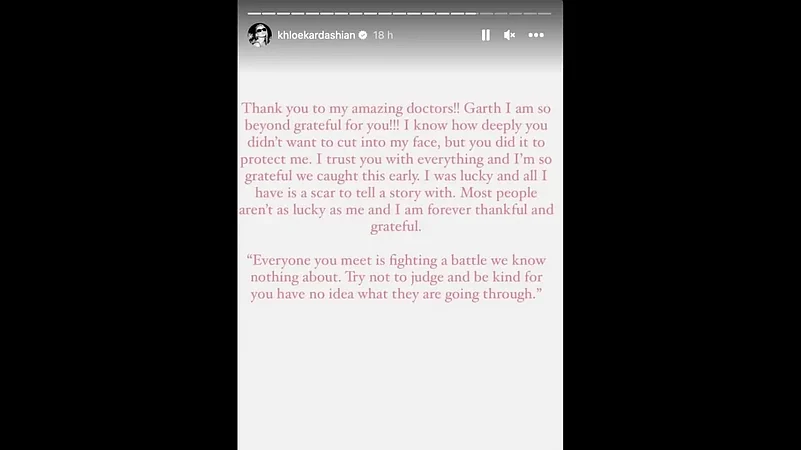The image size is (801, 450).
Task: Unmute the story audio
Action: [509, 35]
